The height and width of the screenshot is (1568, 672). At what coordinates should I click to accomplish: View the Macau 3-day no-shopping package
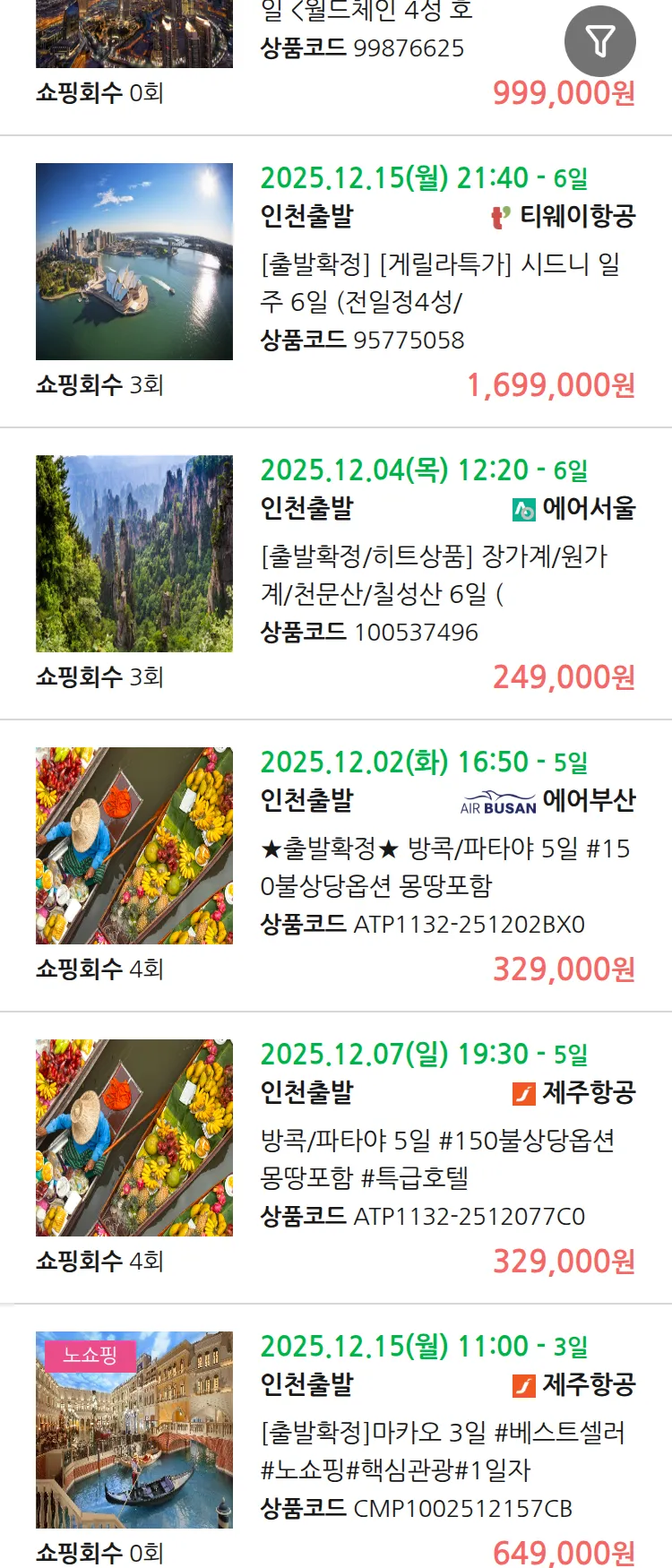[443, 1450]
